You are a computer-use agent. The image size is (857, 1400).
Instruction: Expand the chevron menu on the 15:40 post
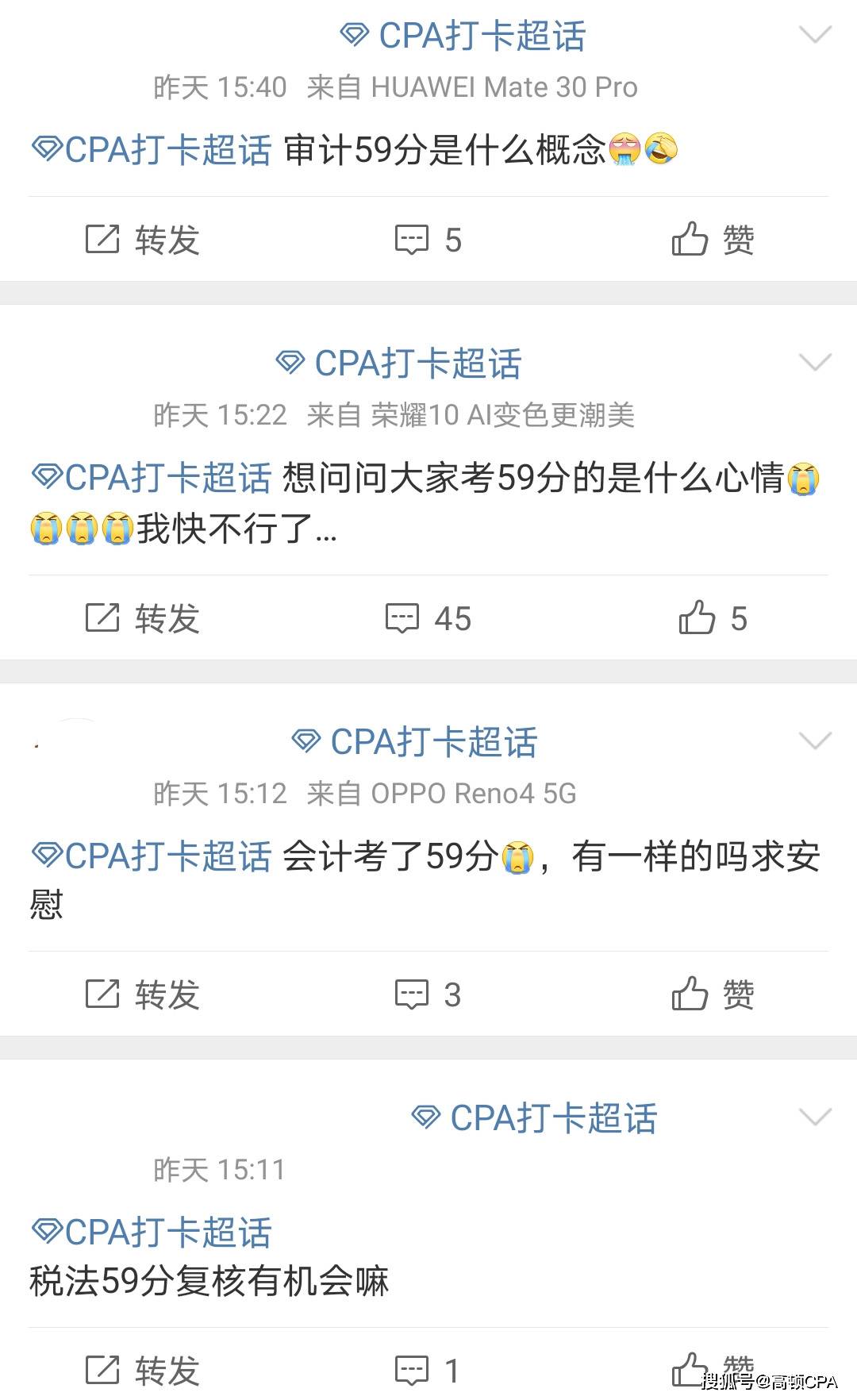[x=815, y=34]
